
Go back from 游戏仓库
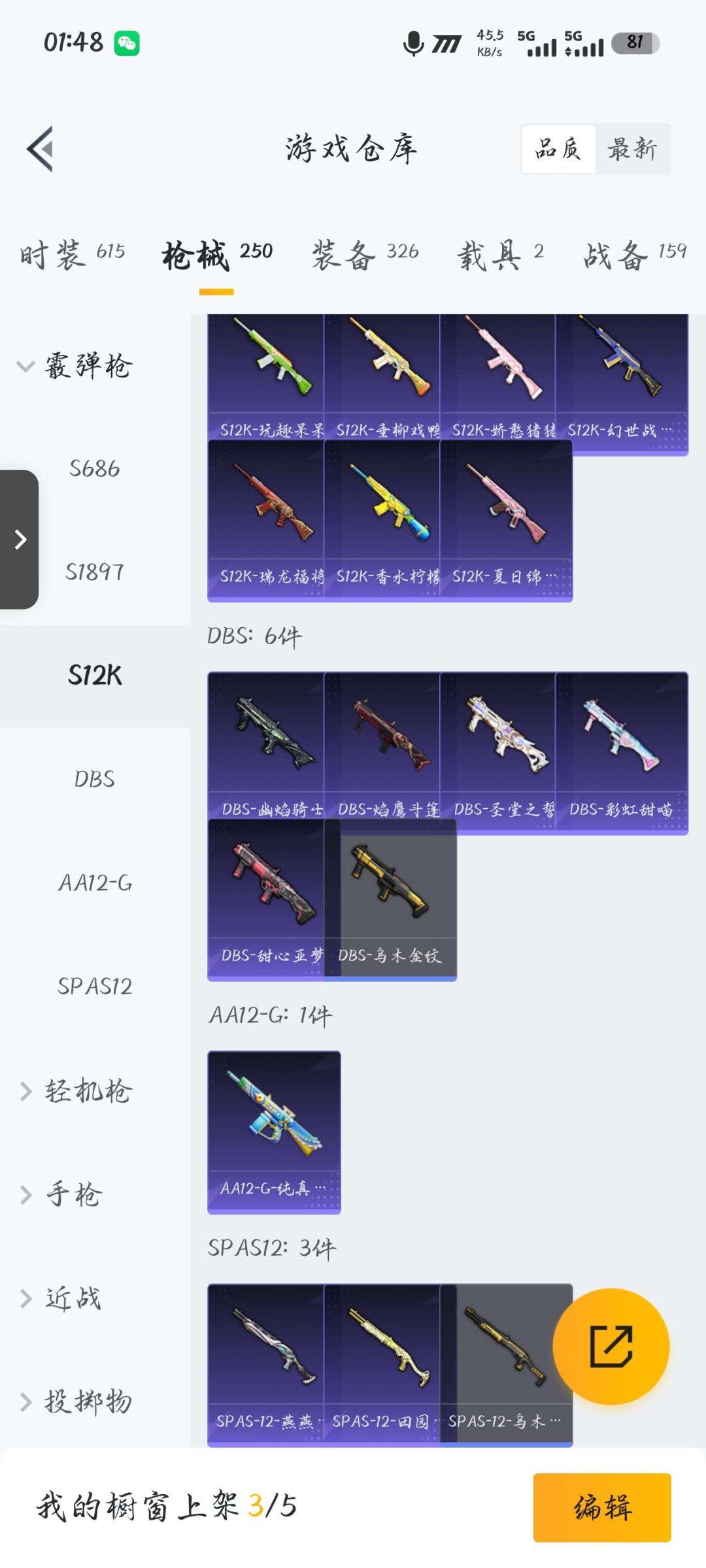tap(41, 149)
